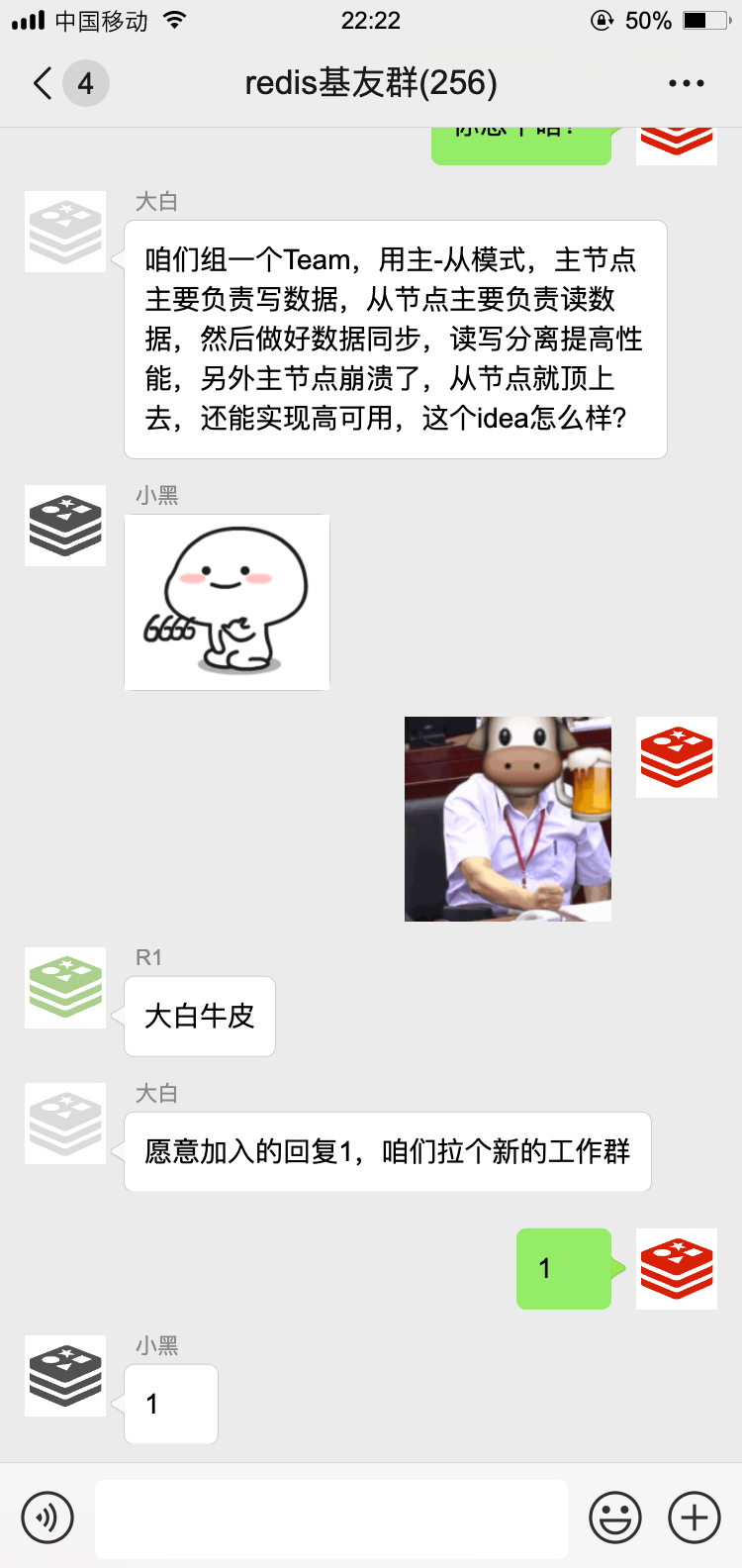Image resolution: width=742 pixels, height=1568 pixels.
Task: Open the 6666 sticker sent by 小黑
Action: click(227, 602)
